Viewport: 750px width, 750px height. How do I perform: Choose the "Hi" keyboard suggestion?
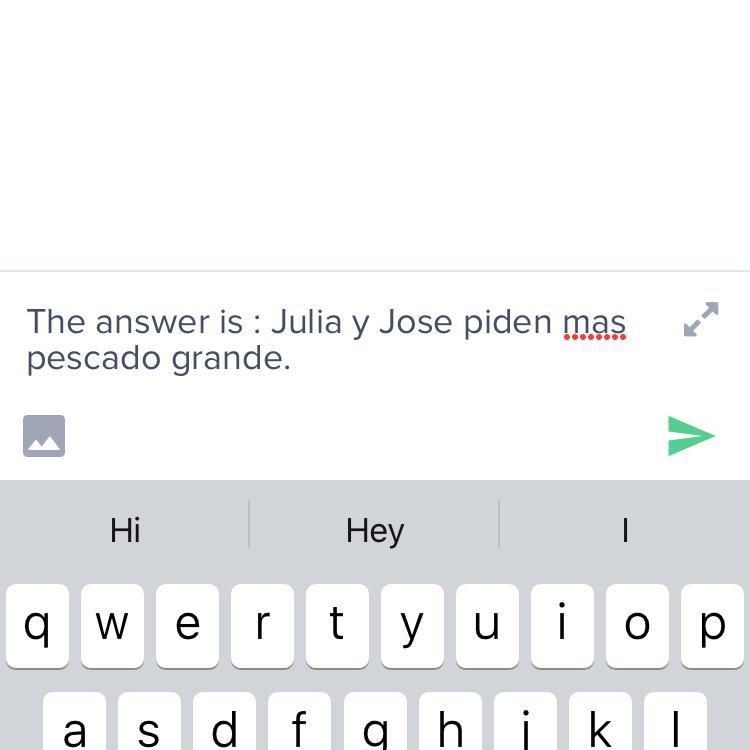point(125,529)
